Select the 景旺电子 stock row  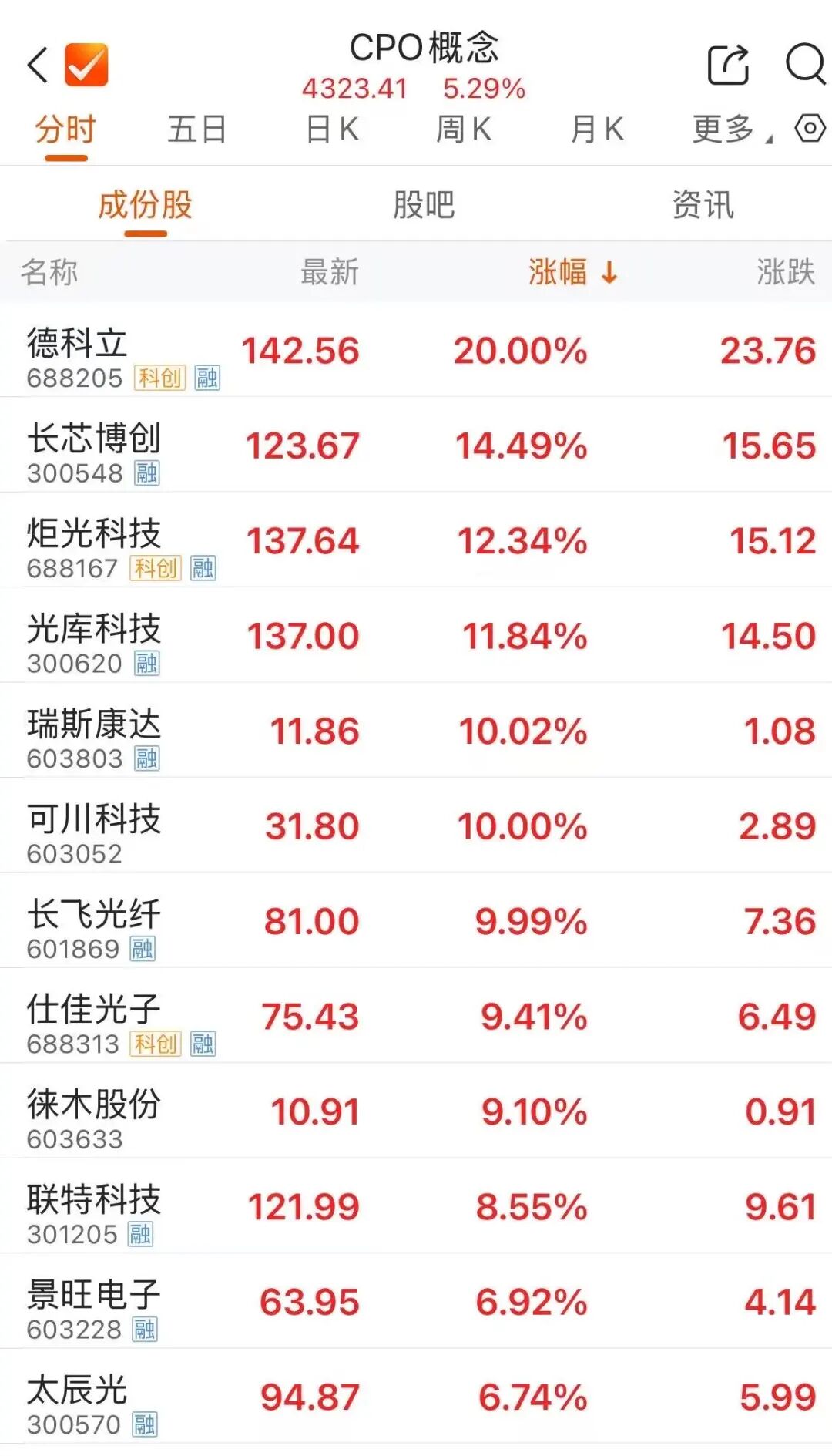(x=416, y=1303)
